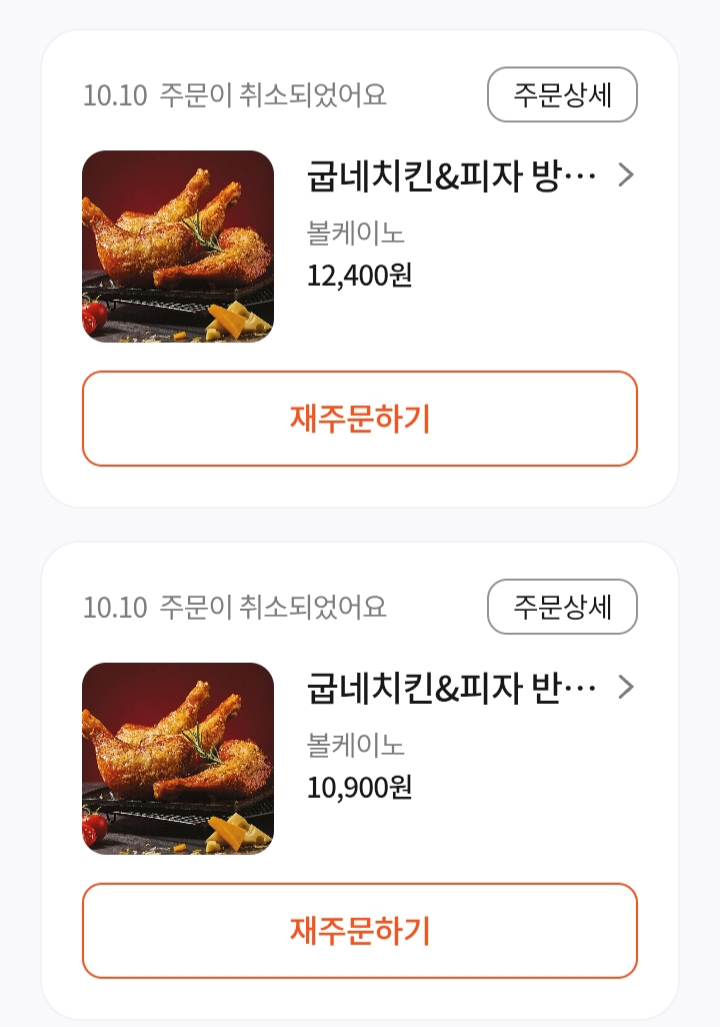Tap 재주문하기 for the 12,400원 order
The image size is (720, 1027).
(360, 419)
